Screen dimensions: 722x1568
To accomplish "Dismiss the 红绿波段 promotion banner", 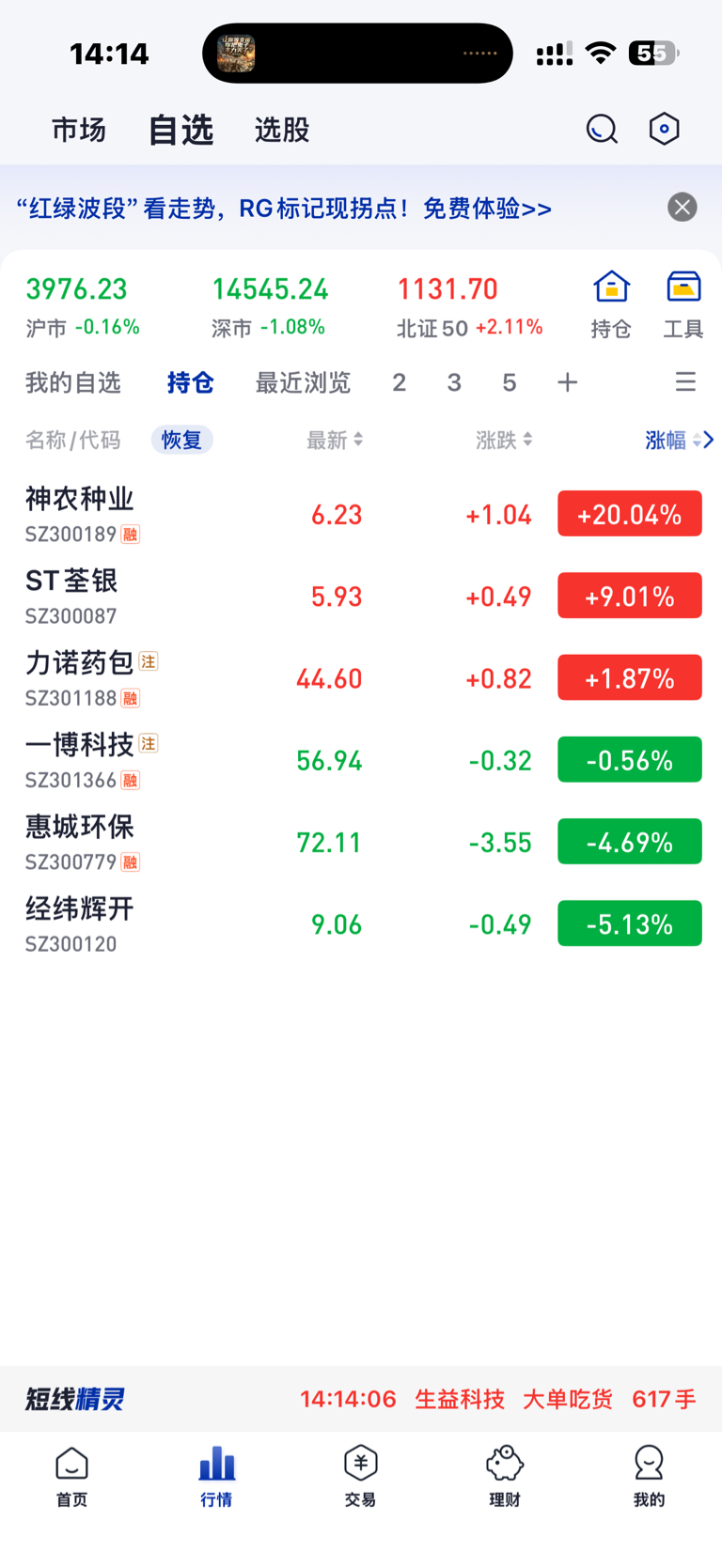I will pyautogui.click(x=683, y=207).
